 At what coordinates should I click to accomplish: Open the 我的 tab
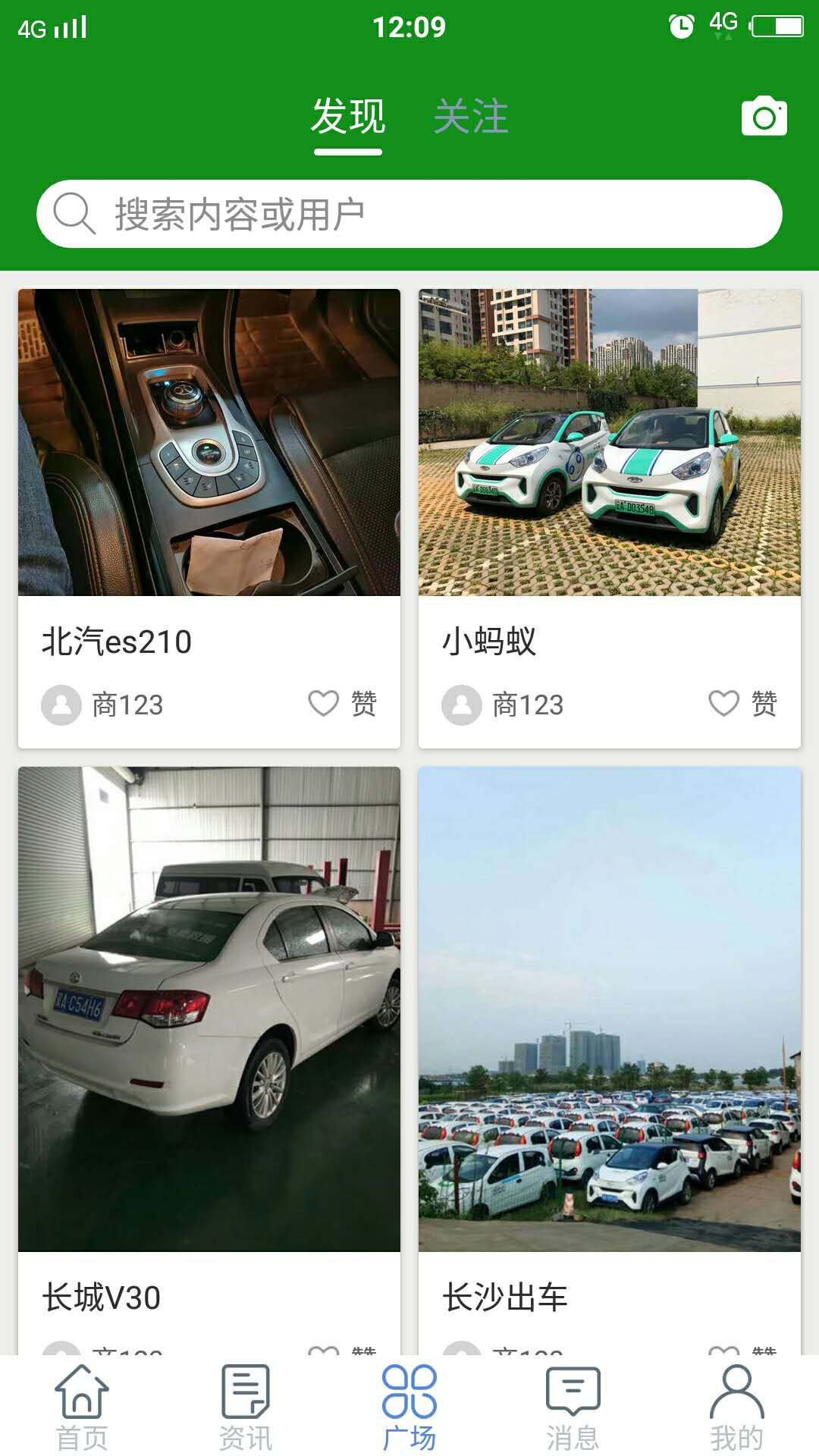pyautogui.click(x=737, y=1407)
